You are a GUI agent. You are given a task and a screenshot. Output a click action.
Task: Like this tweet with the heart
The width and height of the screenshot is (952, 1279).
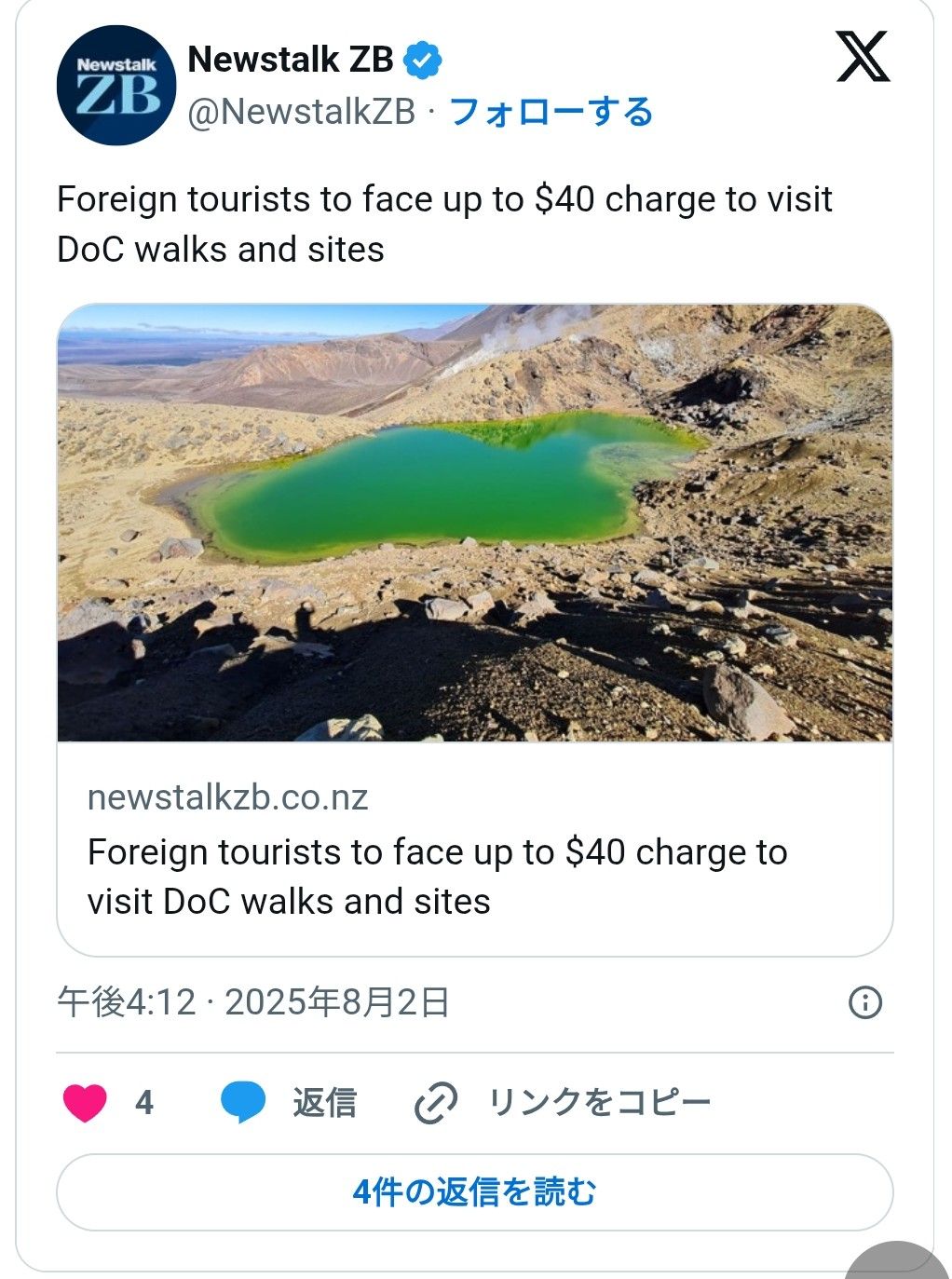coord(86,1103)
